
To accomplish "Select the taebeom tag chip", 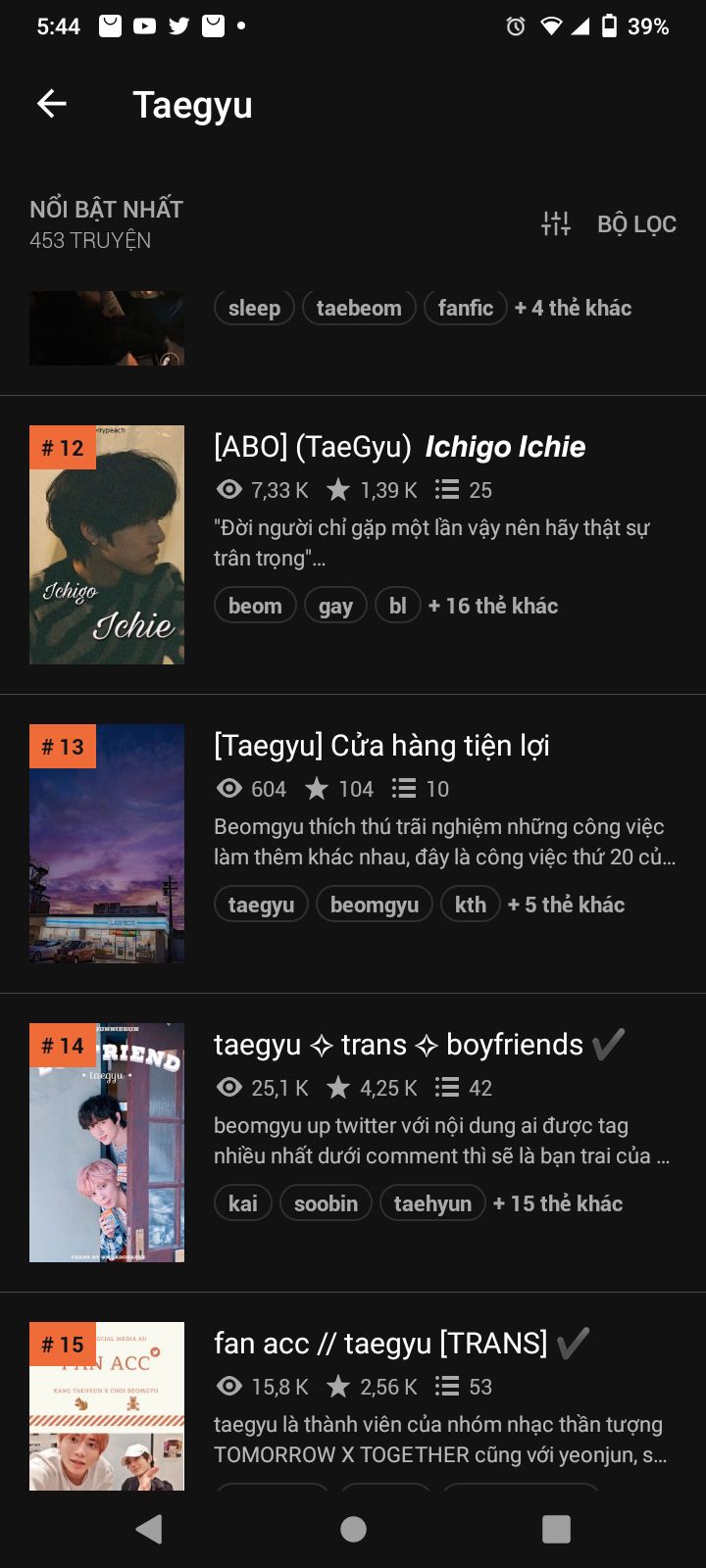I will tap(359, 308).
